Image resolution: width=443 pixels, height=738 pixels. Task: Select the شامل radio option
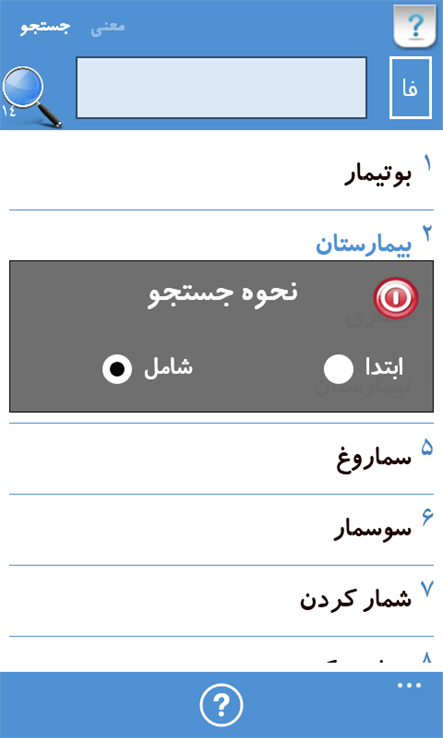(x=117, y=369)
